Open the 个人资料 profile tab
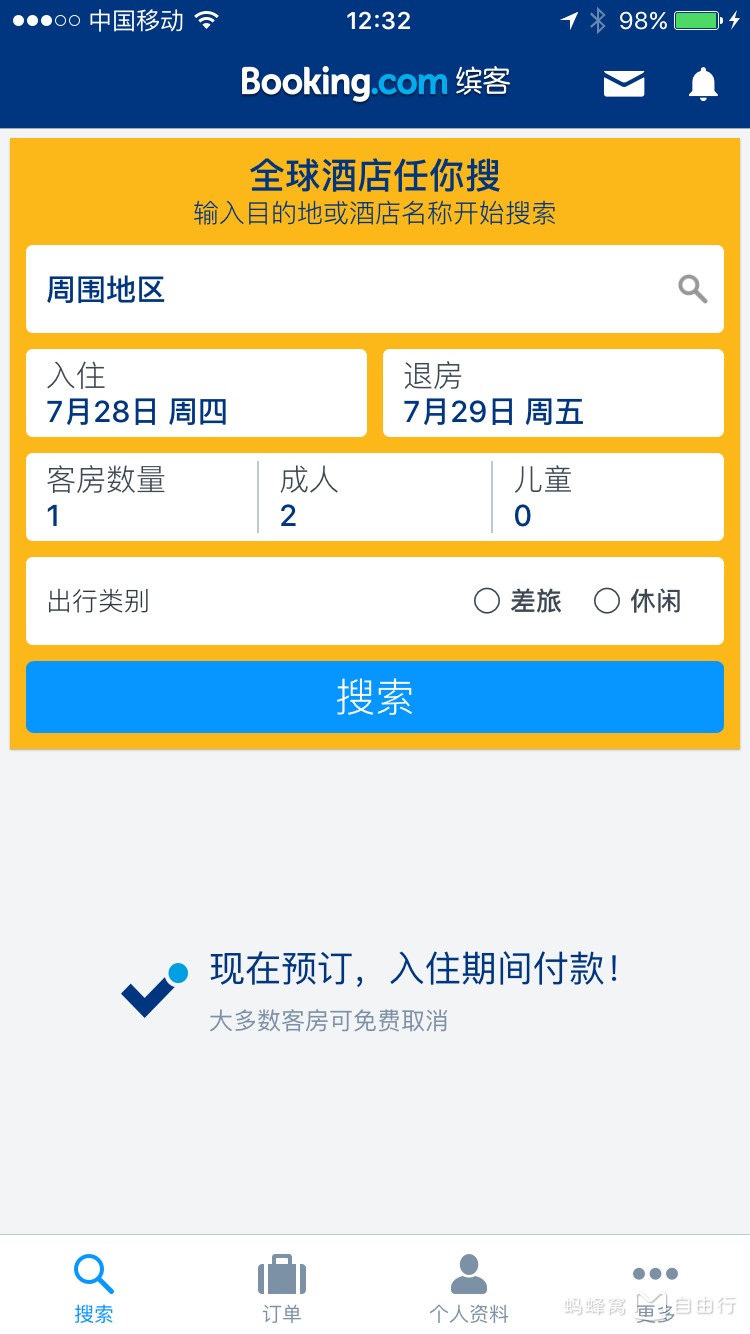 point(468,1290)
